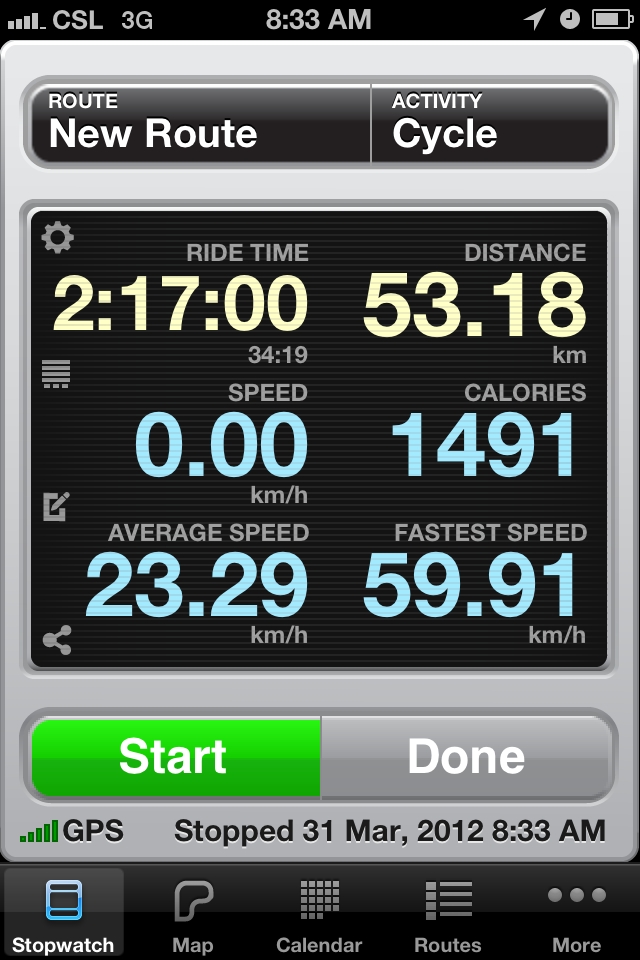This screenshot has width=640, height=960.
Task: Open the splits list icon
Action: pyautogui.click(x=56, y=374)
